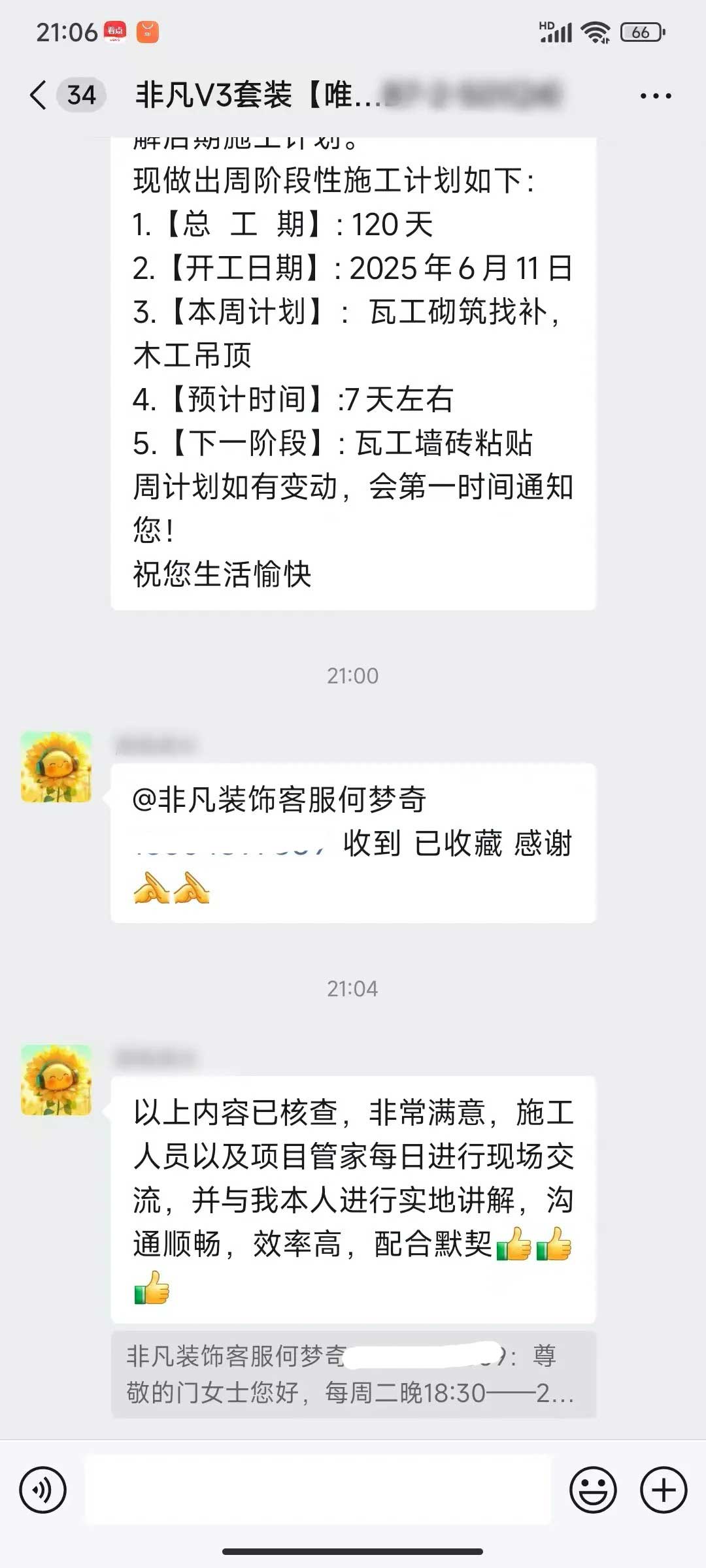Viewport: 706px width, 1568px height.
Task: Go back to the chat list
Action: click(39, 95)
